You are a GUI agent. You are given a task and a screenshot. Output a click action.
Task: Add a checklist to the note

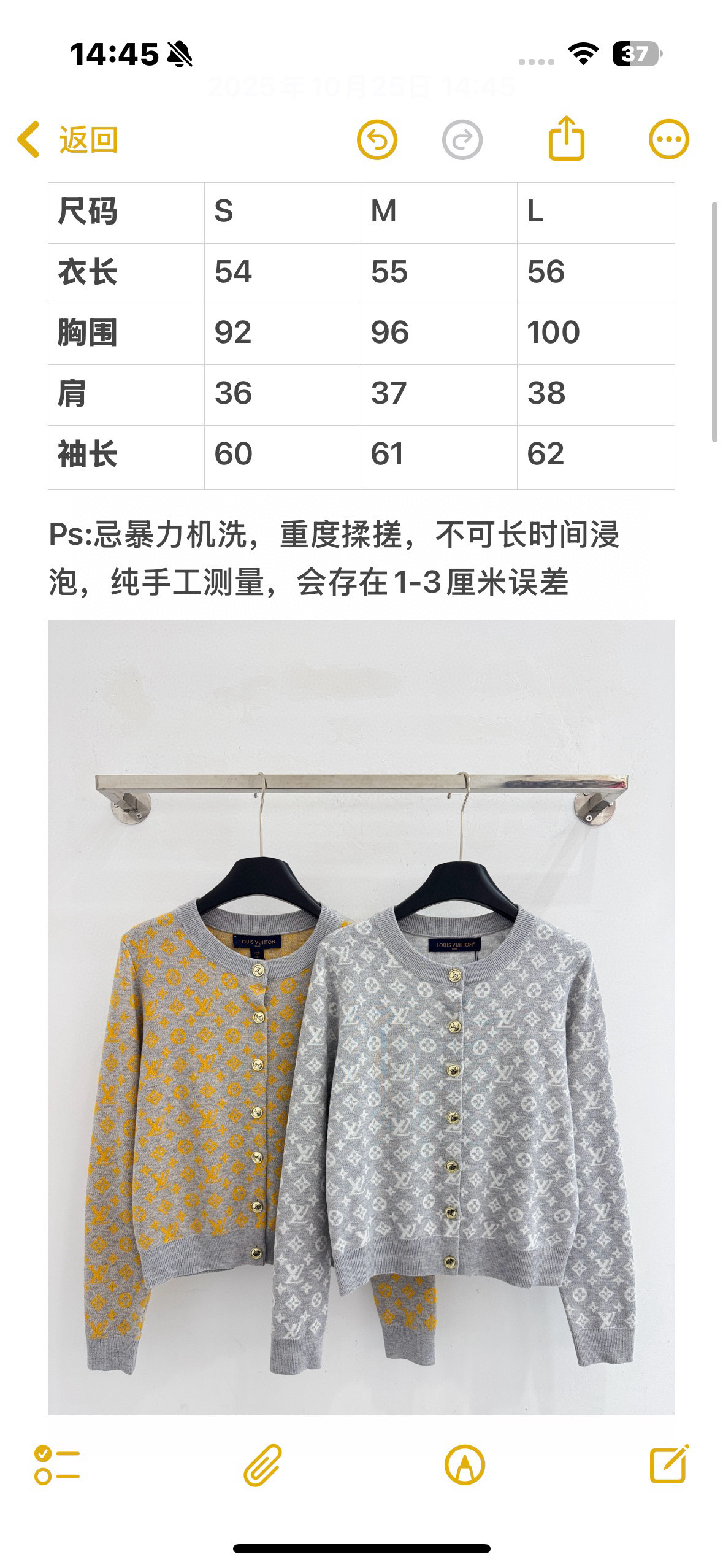(x=57, y=1465)
